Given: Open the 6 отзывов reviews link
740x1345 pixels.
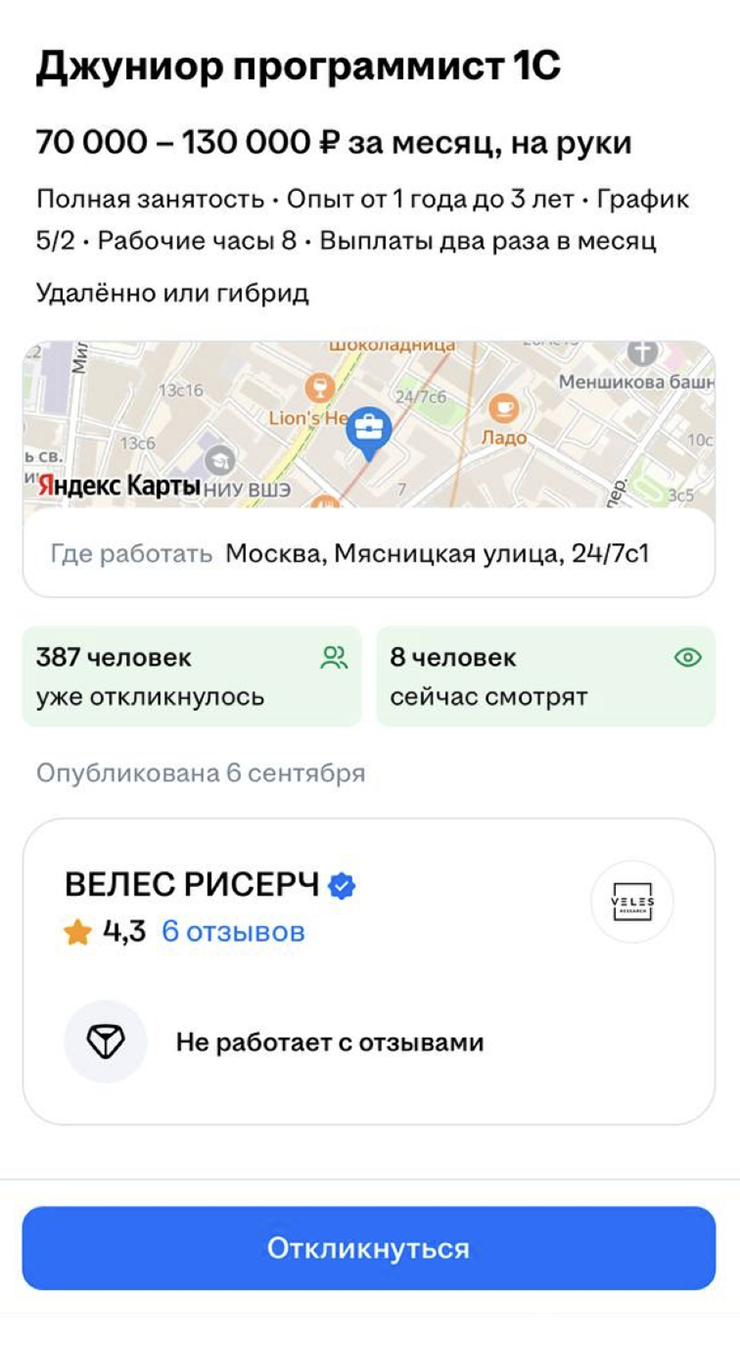Looking at the screenshot, I should click(233, 932).
